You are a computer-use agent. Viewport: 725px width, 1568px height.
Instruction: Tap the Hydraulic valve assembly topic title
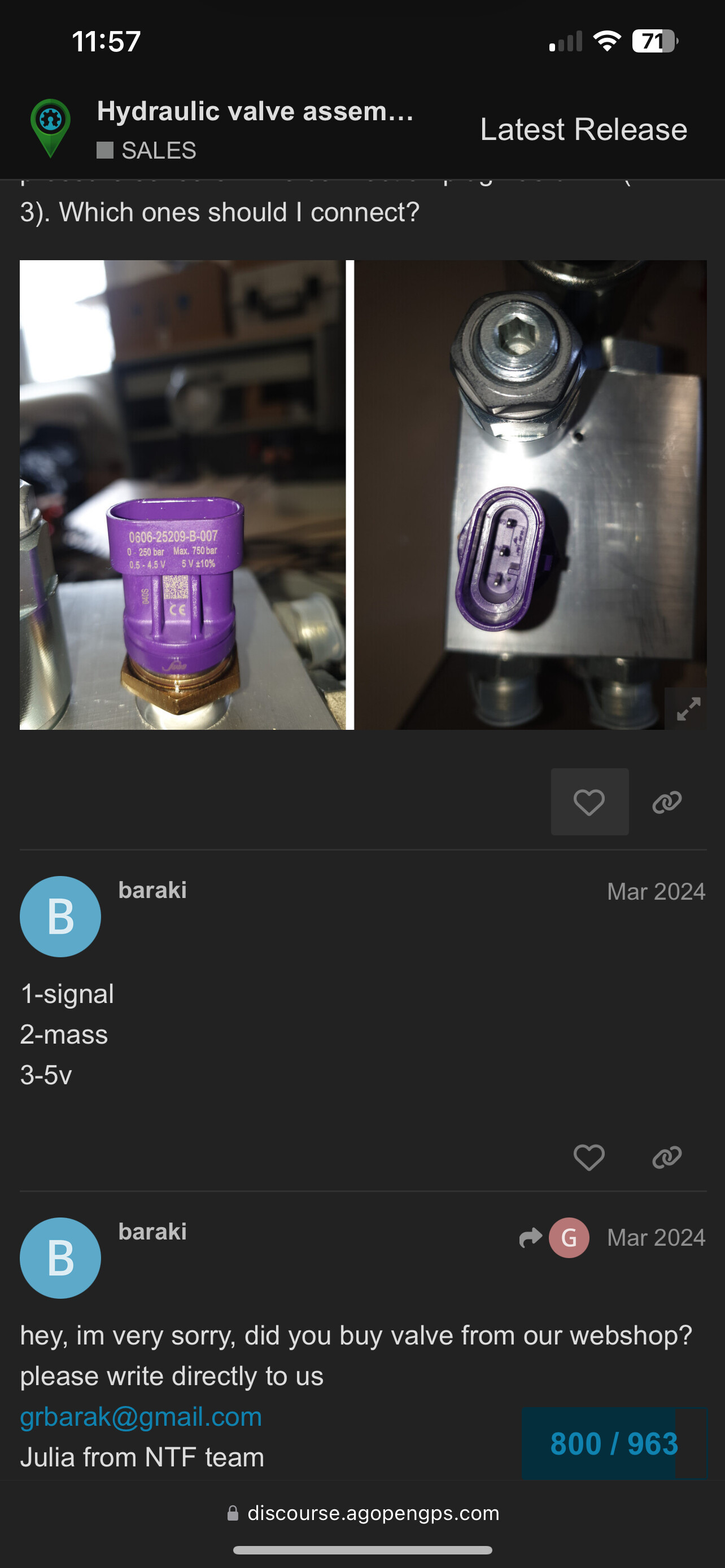click(x=255, y=111)
